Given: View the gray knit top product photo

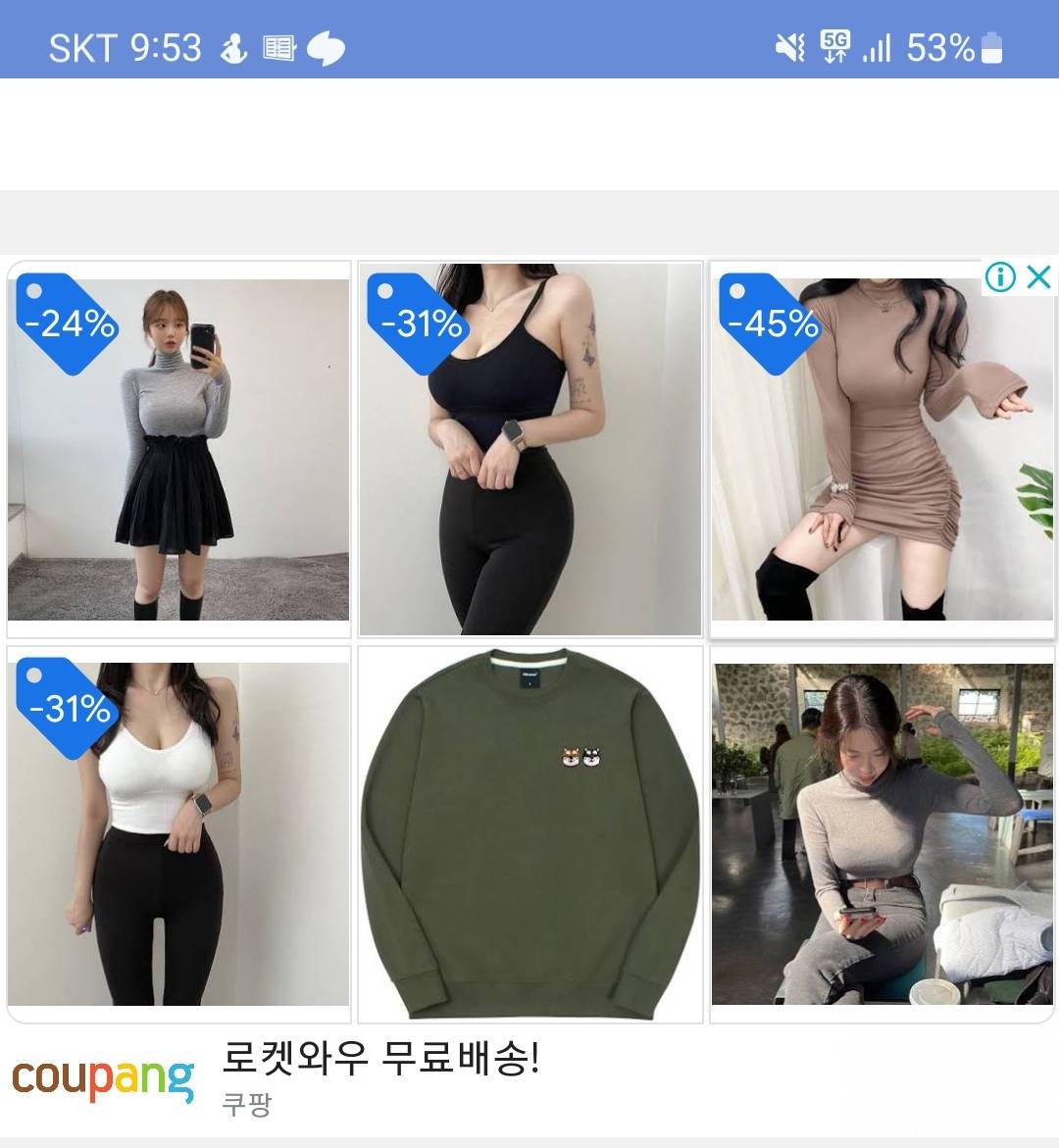Looking at the screenshot, I should 882,834.
